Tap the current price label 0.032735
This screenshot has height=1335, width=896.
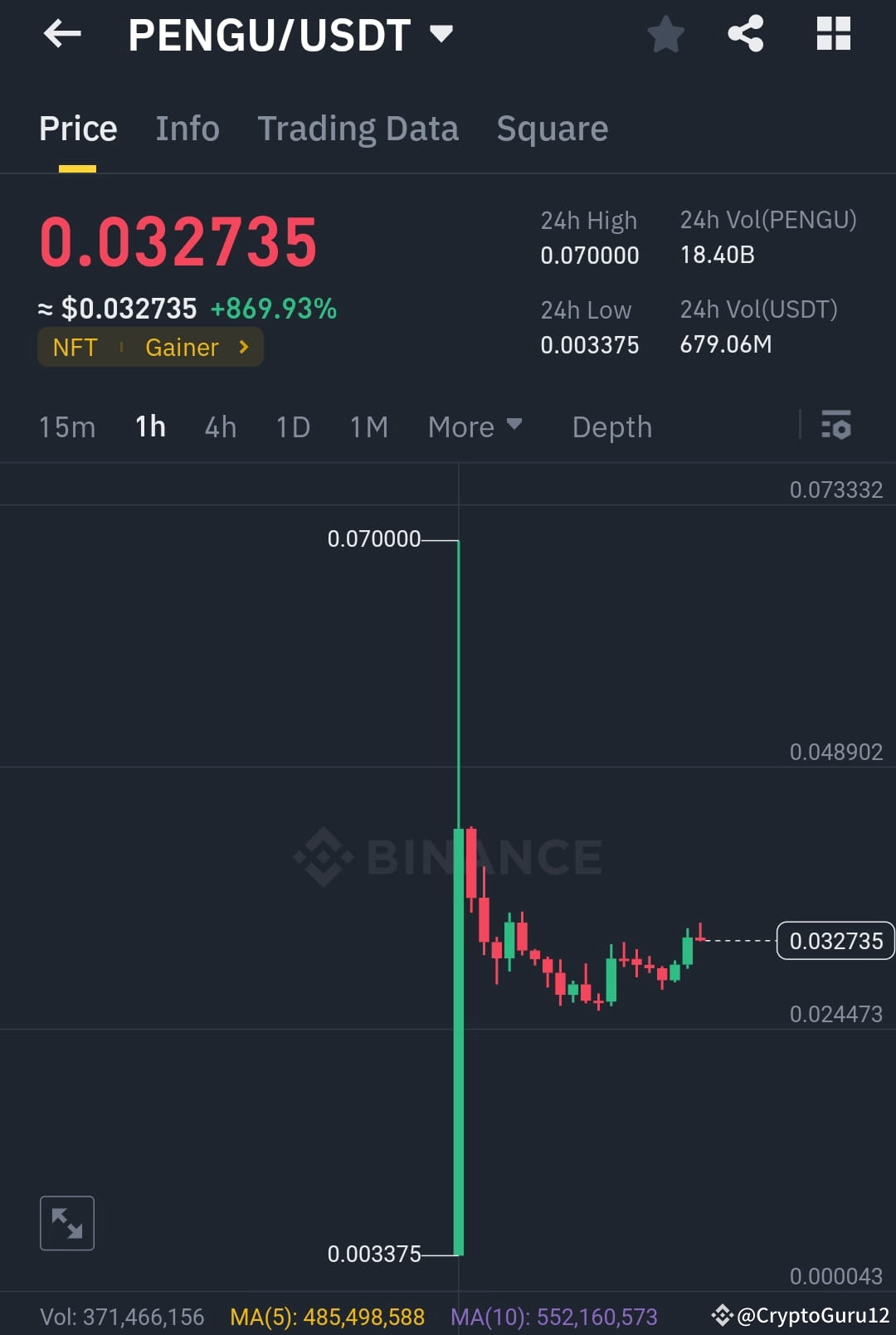(835, 941)
